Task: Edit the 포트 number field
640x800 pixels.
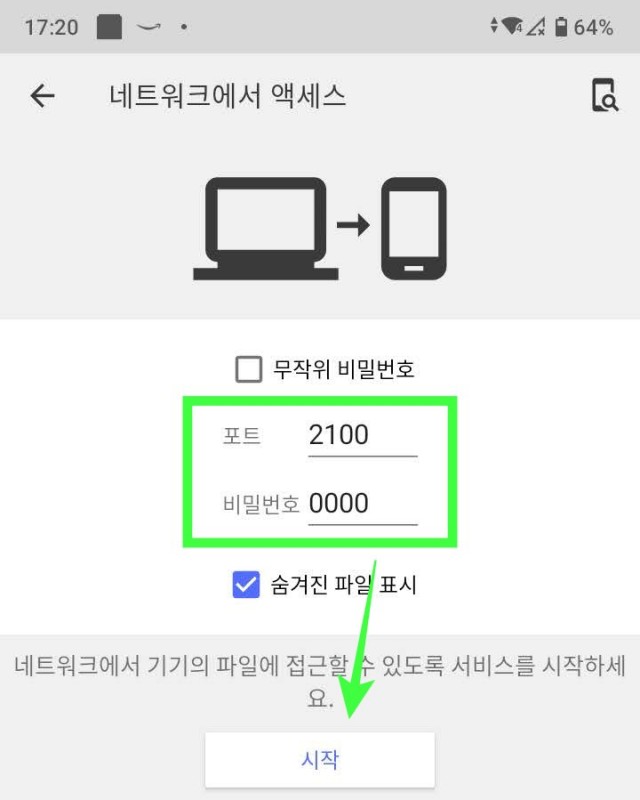Action: point(361,436)
